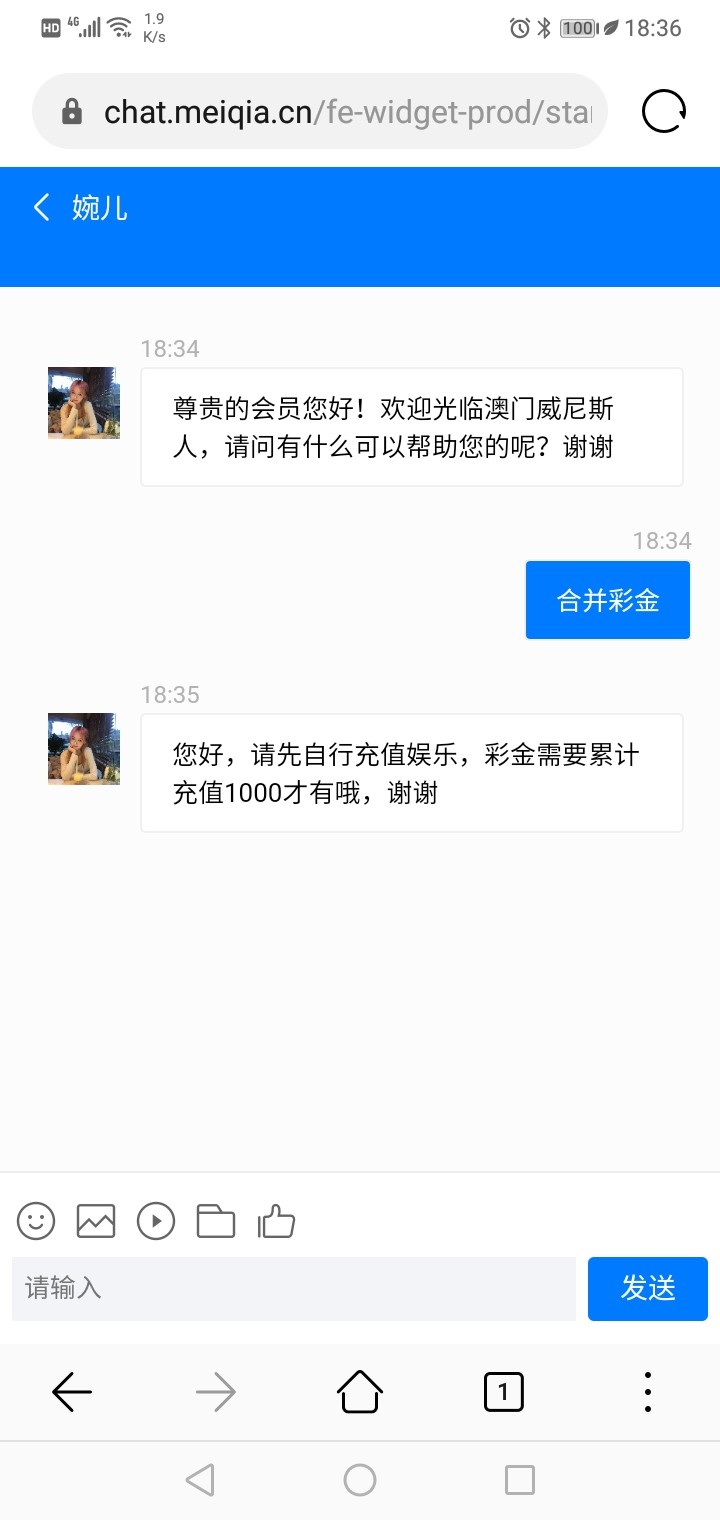Attach a video to the chat
This screenshot has height=1520, width=720.
[156, 1221]
